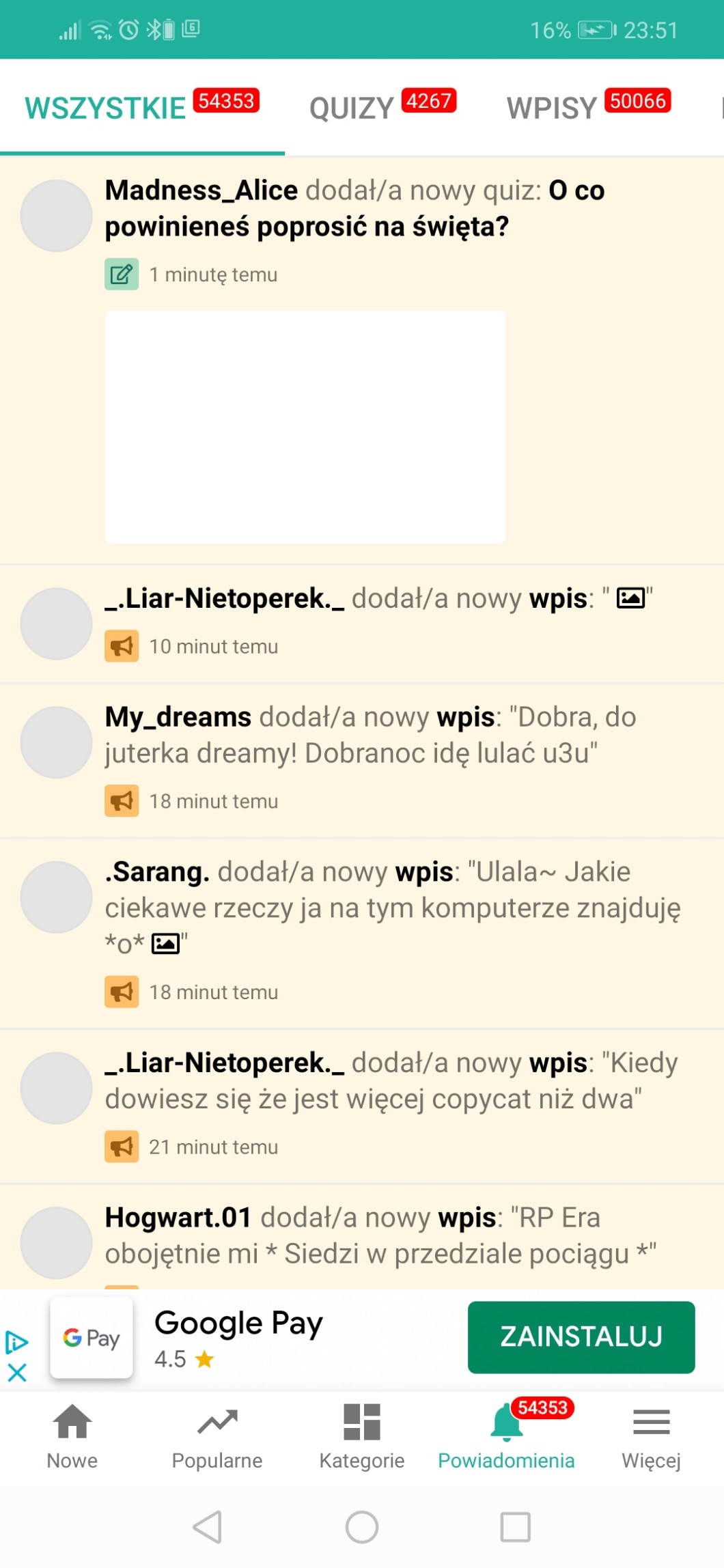Close the Google Pay ad banner
The width and height of the screenshot is (724, 1568).
17,1372
